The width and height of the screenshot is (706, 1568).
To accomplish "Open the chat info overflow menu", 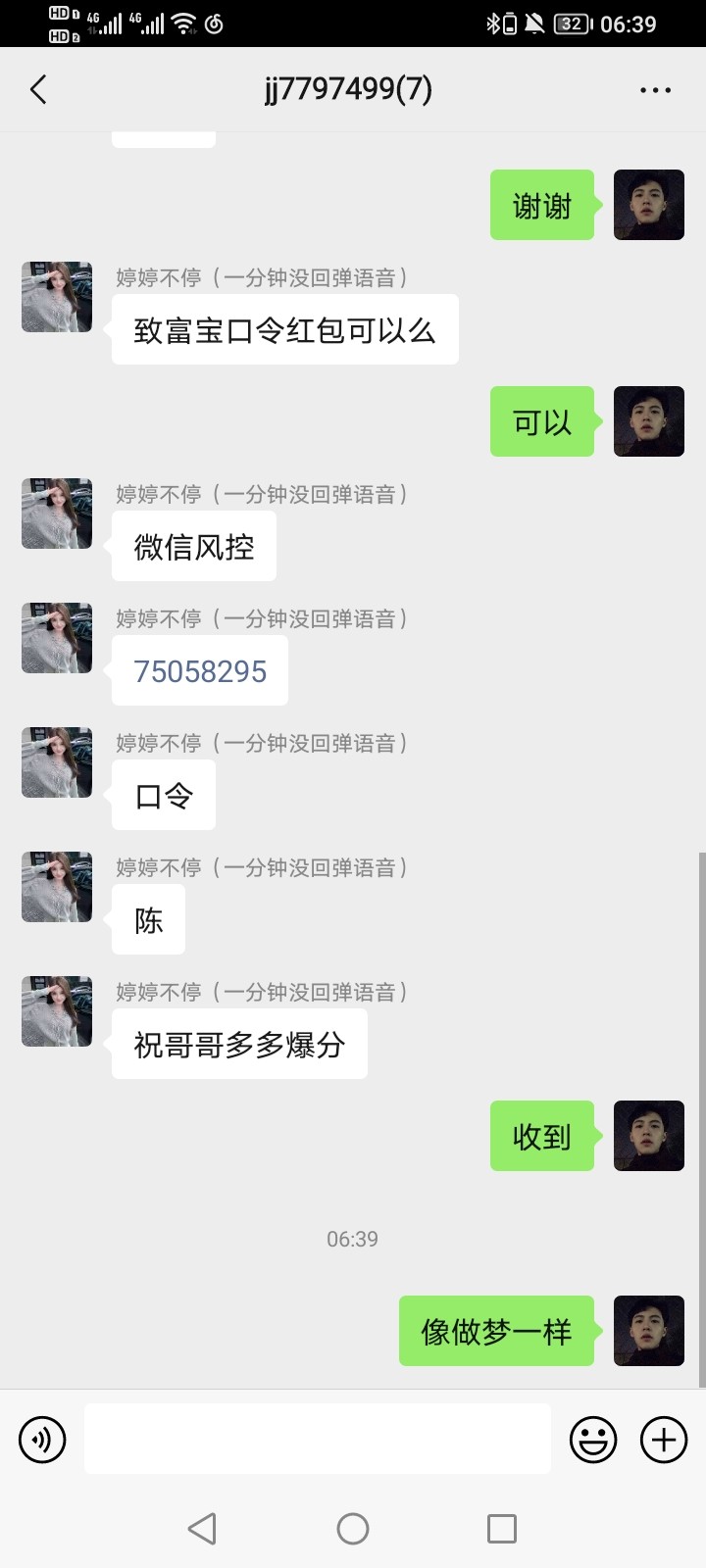I will 655,90.
